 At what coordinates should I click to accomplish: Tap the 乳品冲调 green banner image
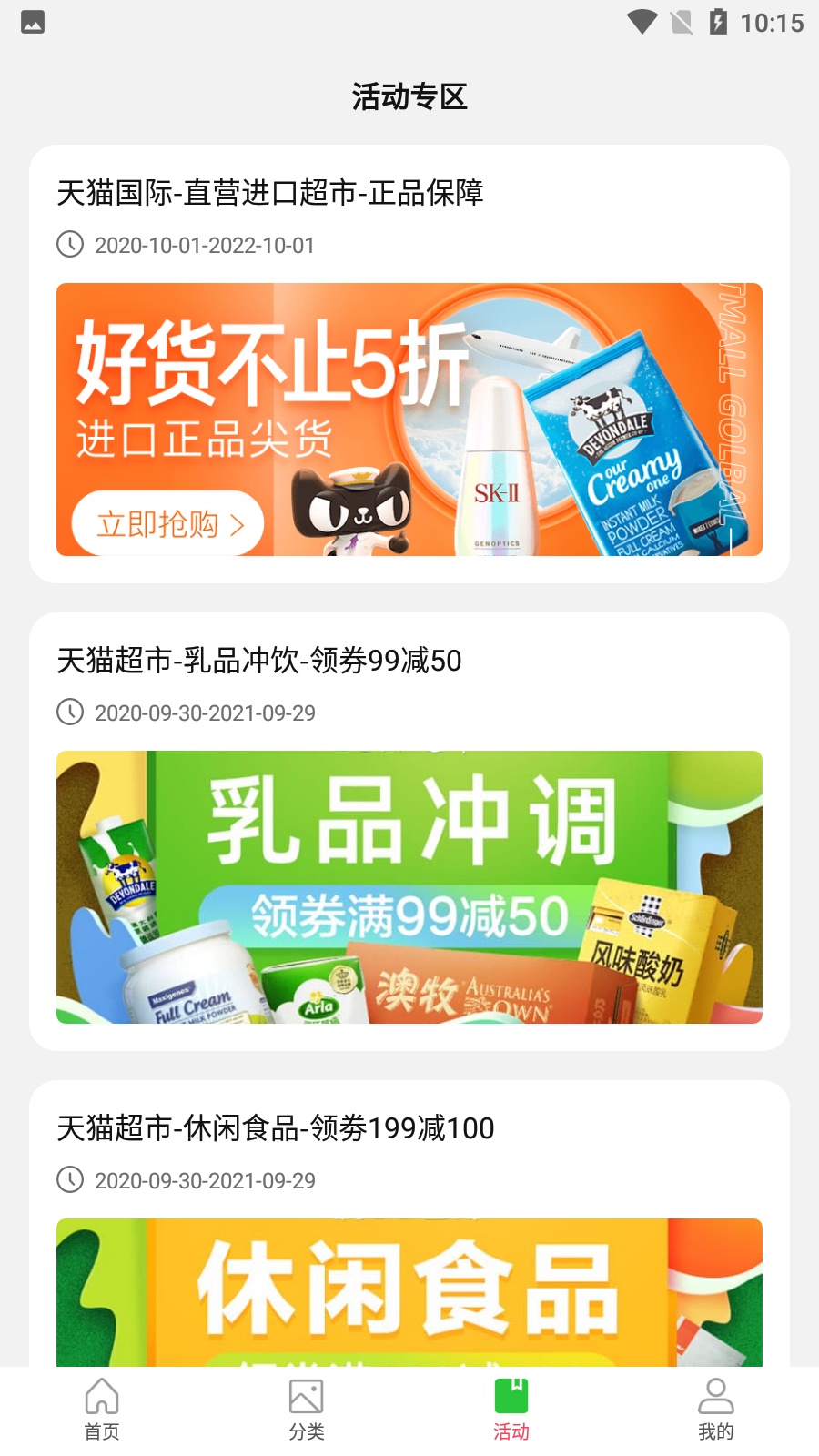click(x=409, y=887)
